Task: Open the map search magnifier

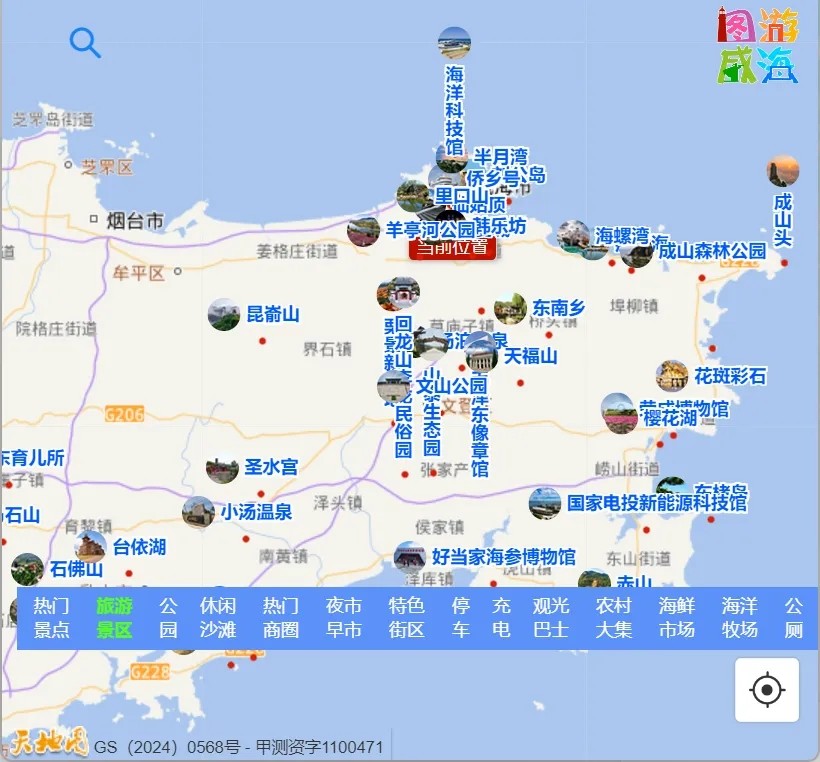Action: click(x=85, y=43)
